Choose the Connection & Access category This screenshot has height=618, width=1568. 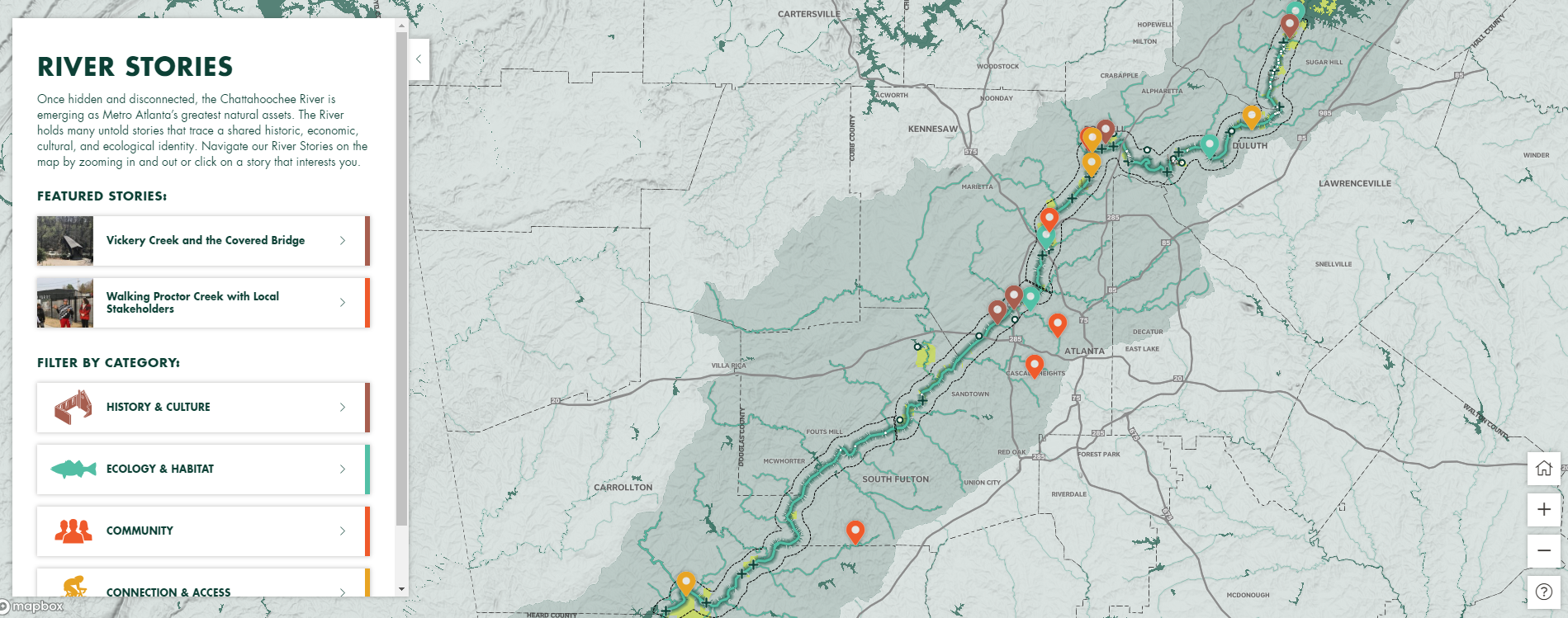coord(202,587)
